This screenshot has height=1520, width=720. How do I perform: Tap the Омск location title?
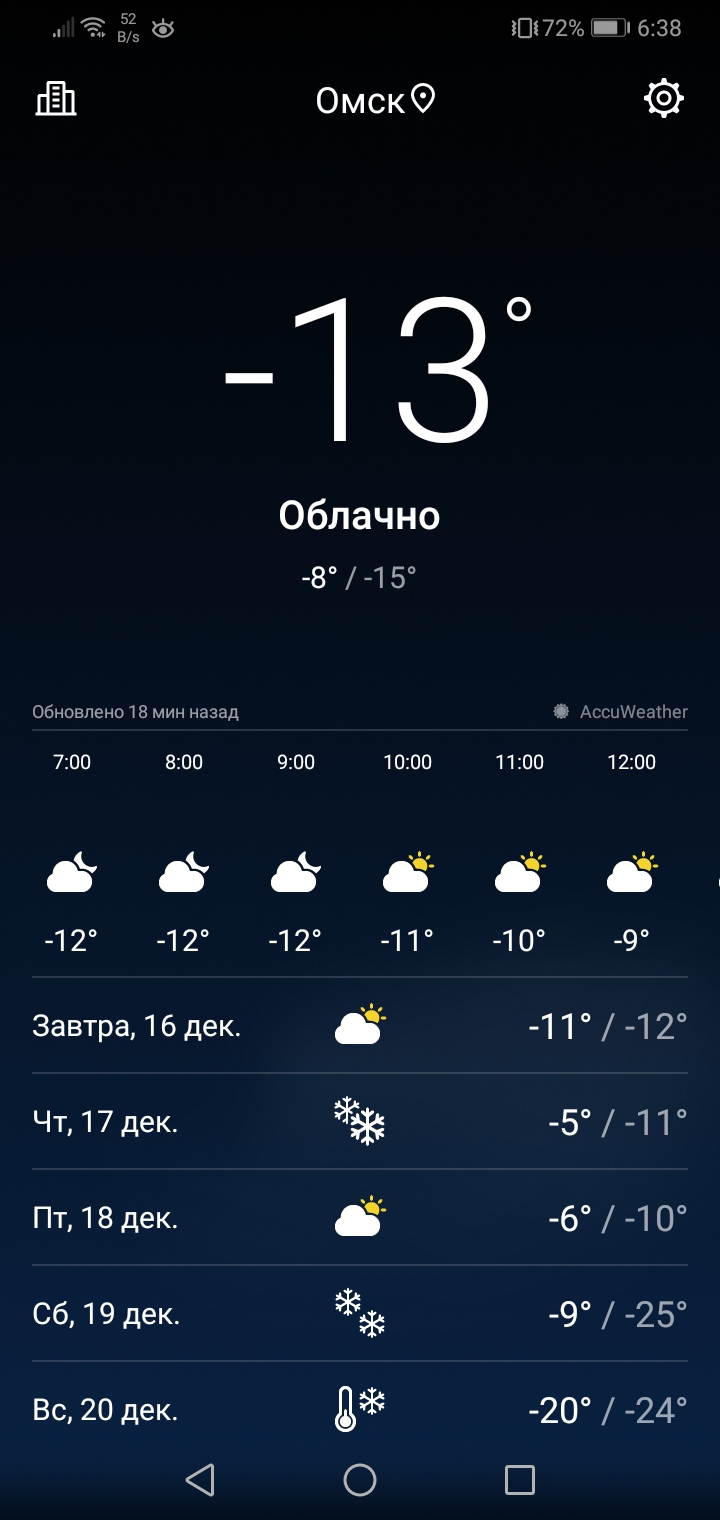click(376, 100)
